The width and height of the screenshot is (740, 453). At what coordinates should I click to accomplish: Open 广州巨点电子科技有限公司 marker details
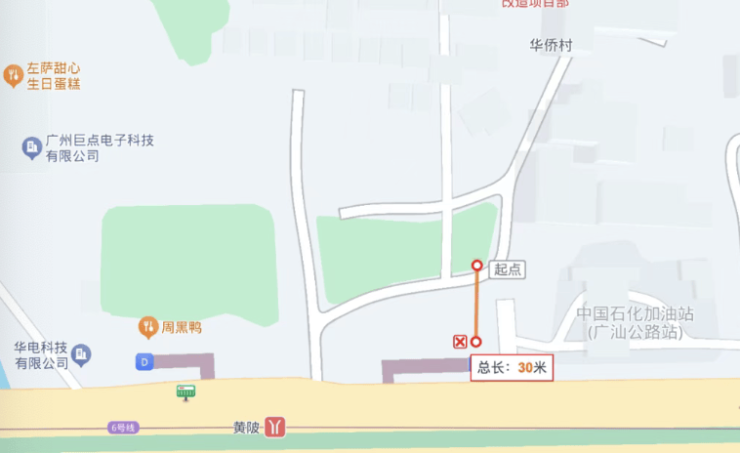click(32, 148)
